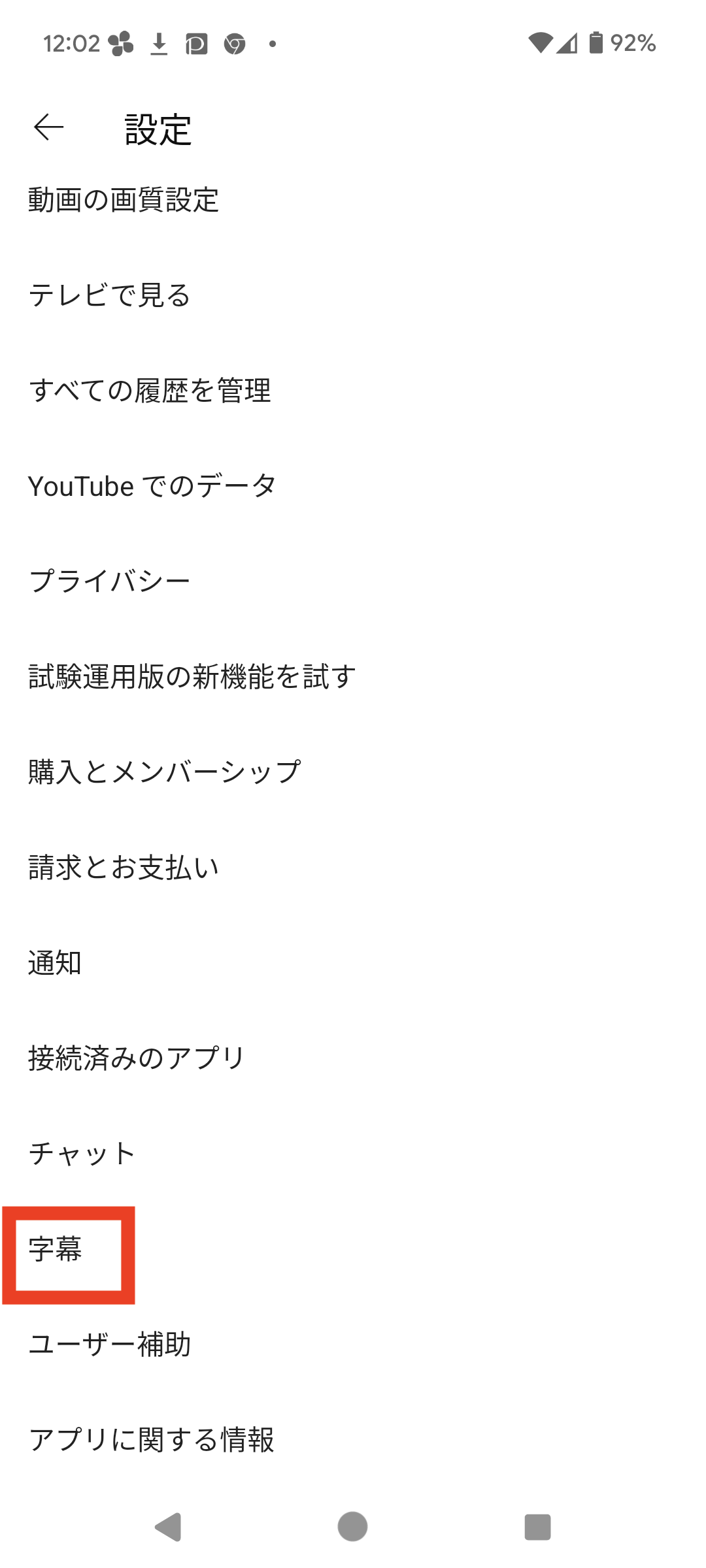Open 購入とメンバーシップ
706x1568 pixels.
[165, 772]
